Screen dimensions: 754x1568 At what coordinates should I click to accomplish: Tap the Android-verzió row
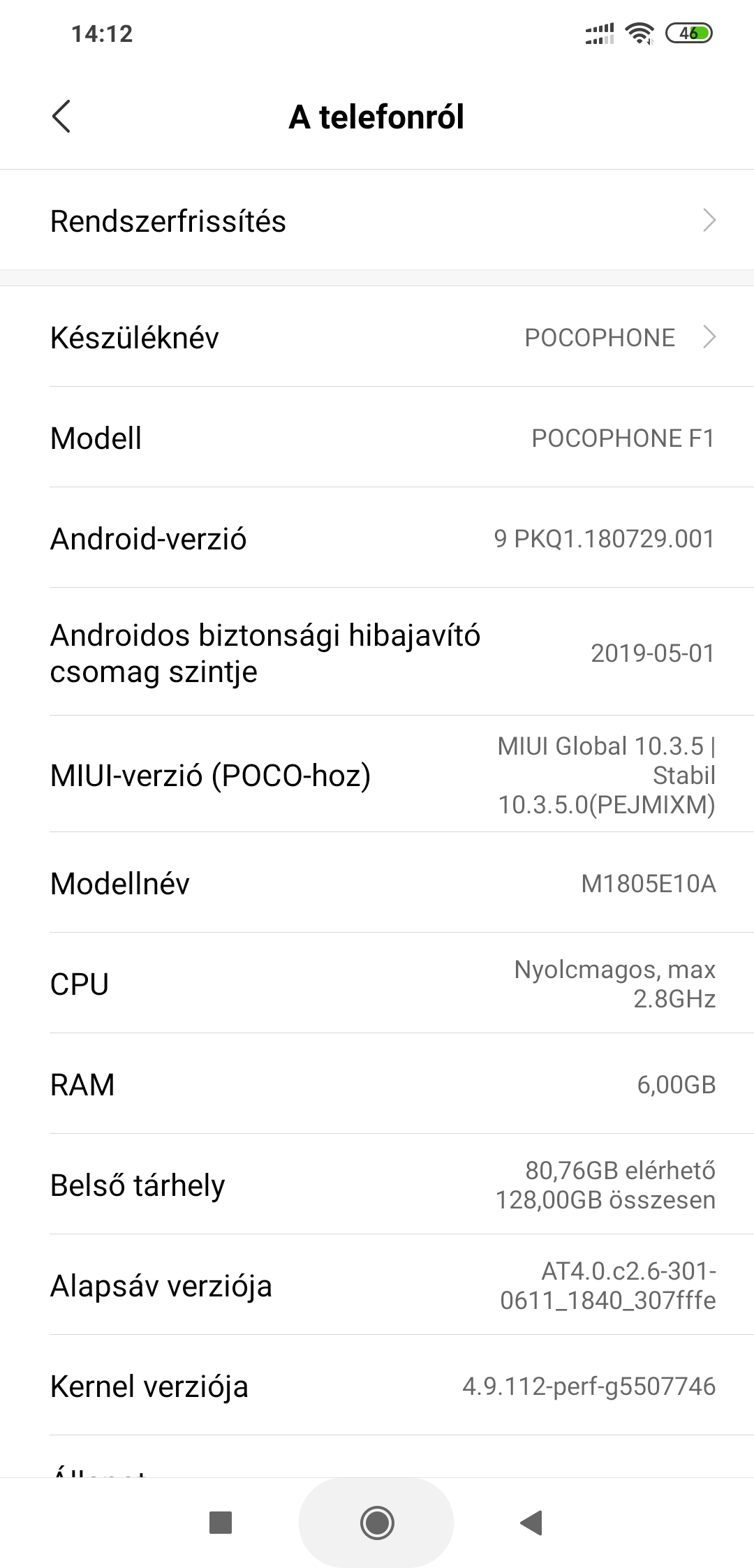[x=377, y=538]
